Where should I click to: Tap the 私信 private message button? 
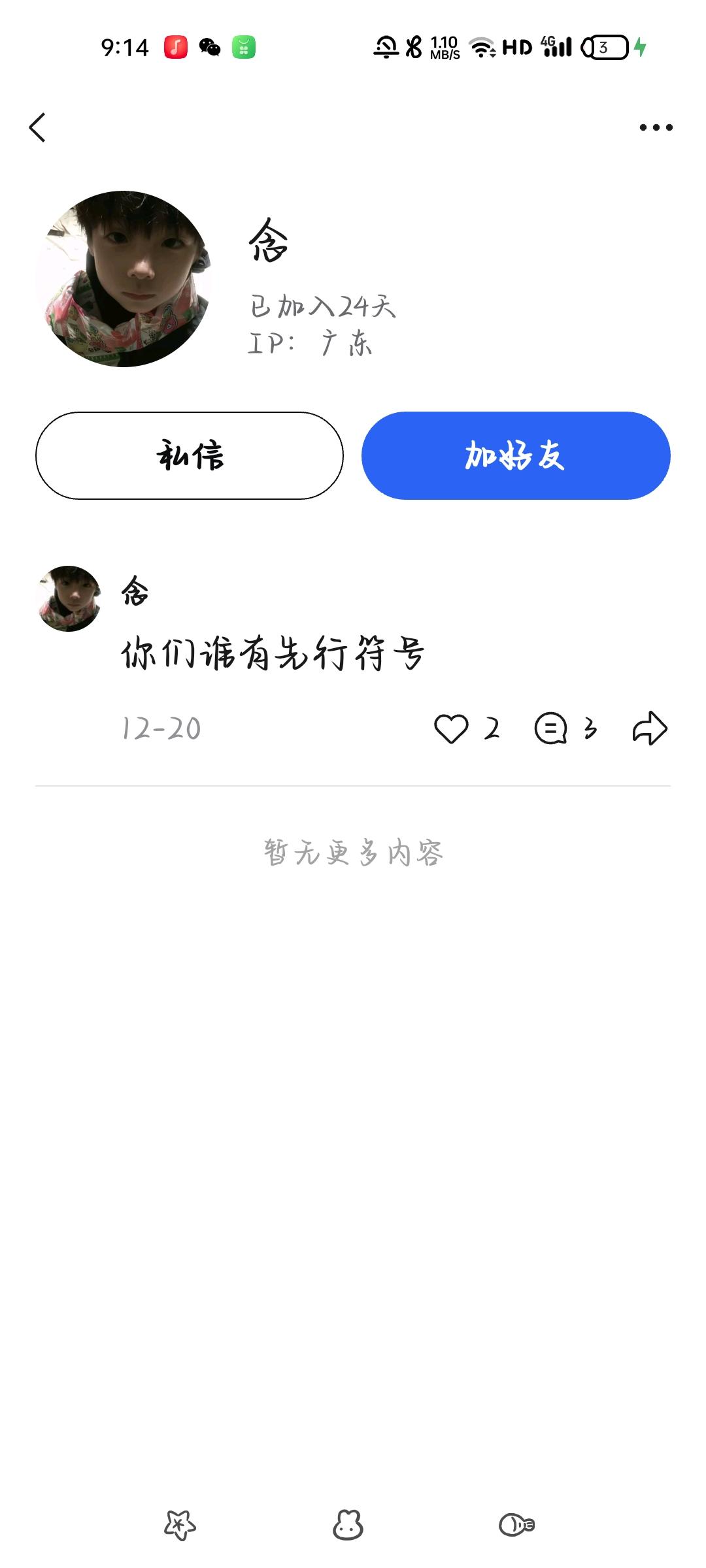coord(190,455)
